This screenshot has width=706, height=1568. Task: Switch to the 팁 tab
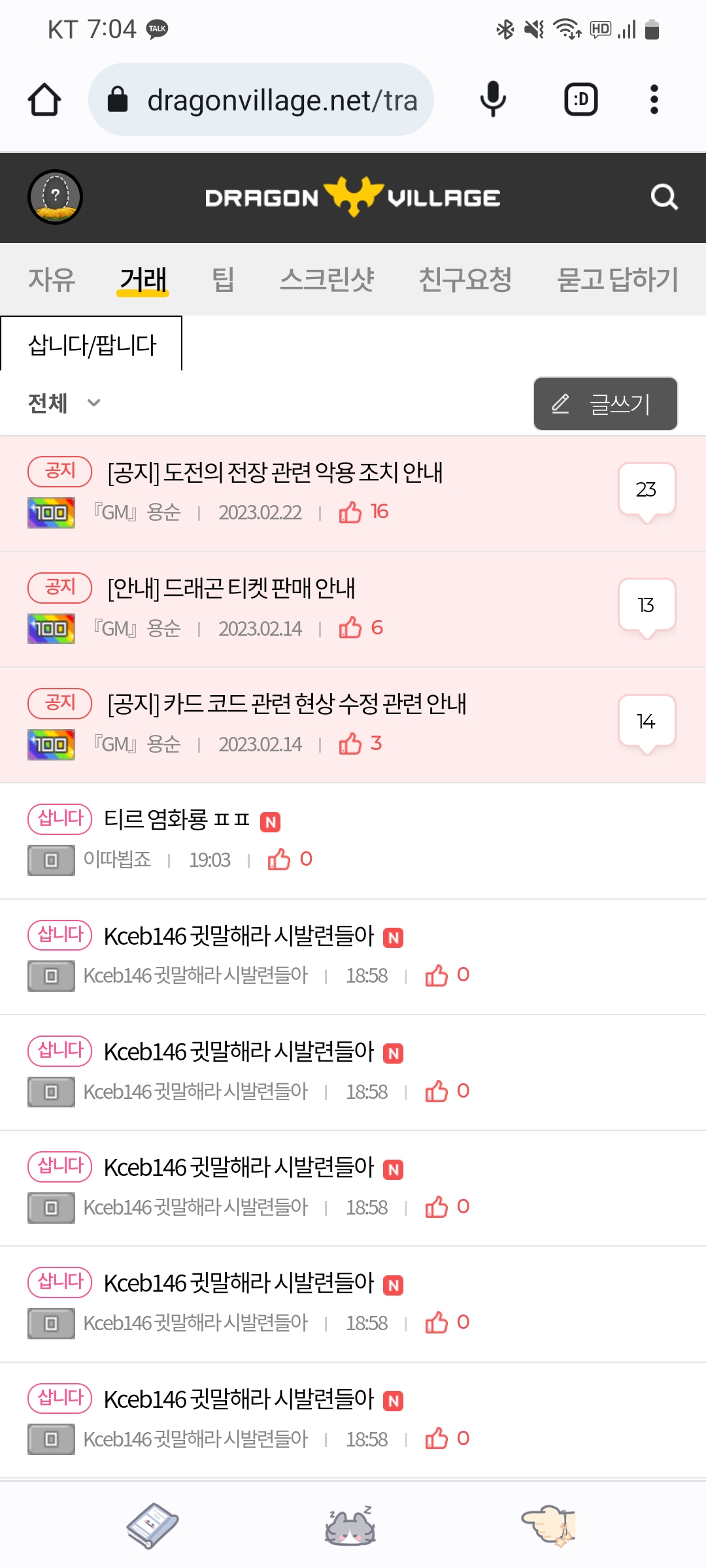pos(223,280)
